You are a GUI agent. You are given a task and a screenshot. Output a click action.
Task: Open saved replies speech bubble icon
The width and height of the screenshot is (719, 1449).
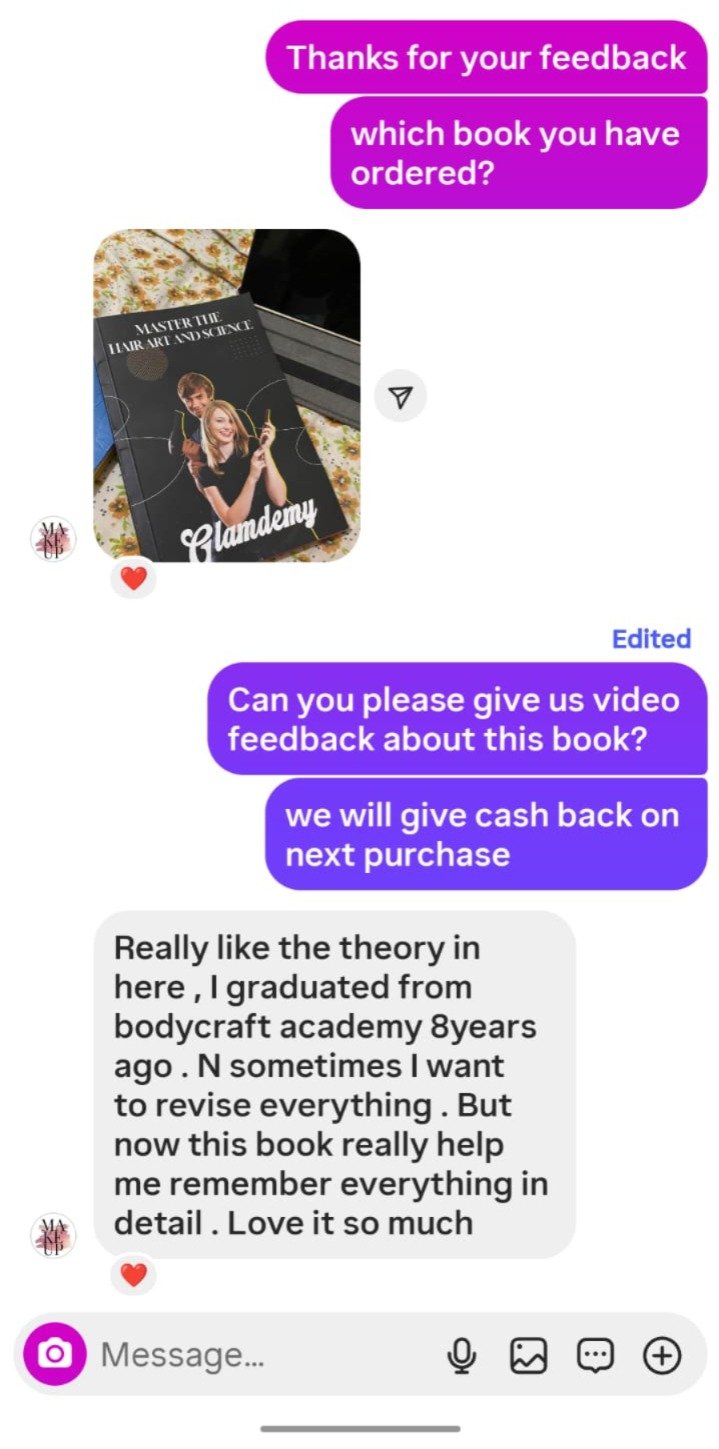point(595,1355)
